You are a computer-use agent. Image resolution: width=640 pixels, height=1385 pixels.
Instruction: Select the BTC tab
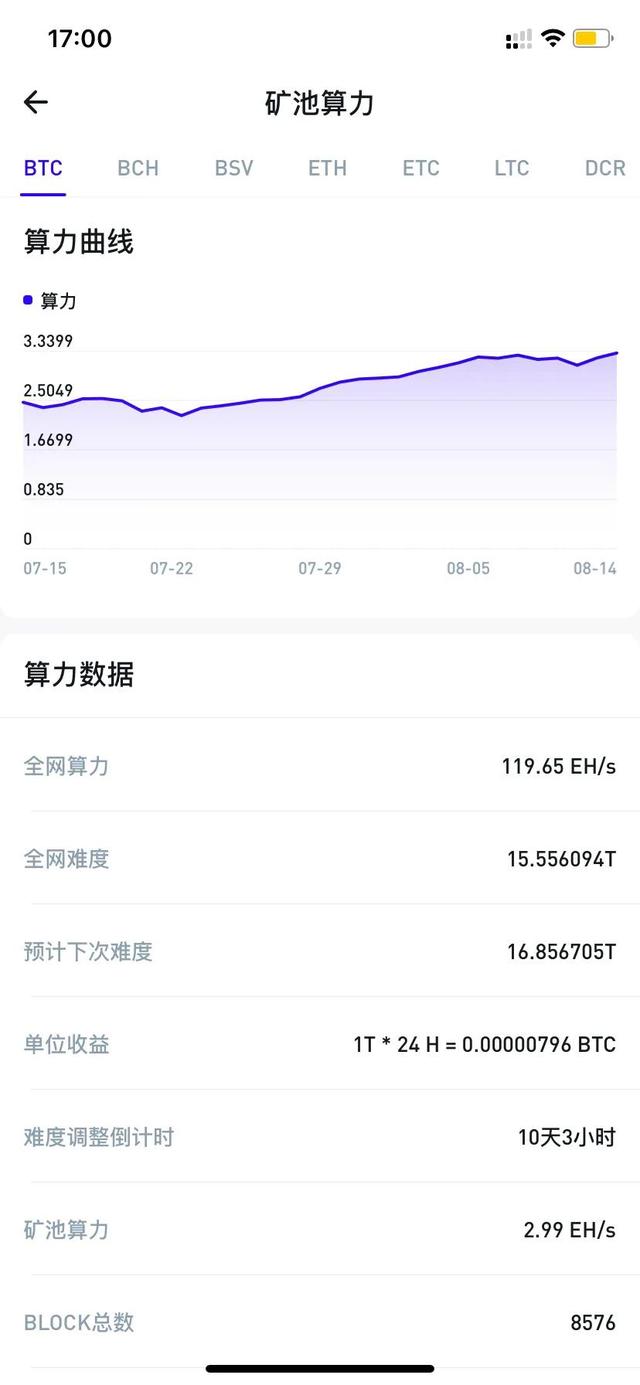tap(43, 168)
